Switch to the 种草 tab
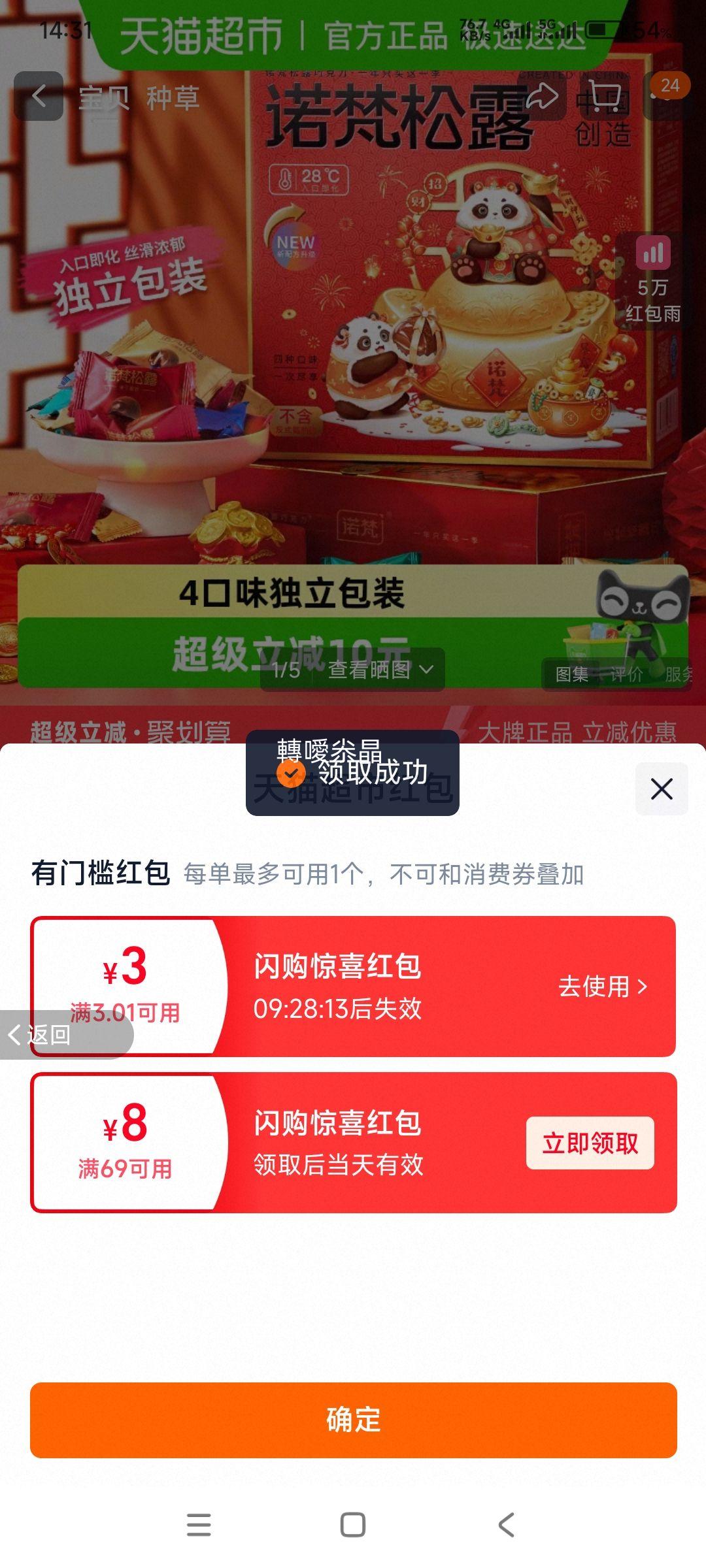 click(x=173, y=98)
